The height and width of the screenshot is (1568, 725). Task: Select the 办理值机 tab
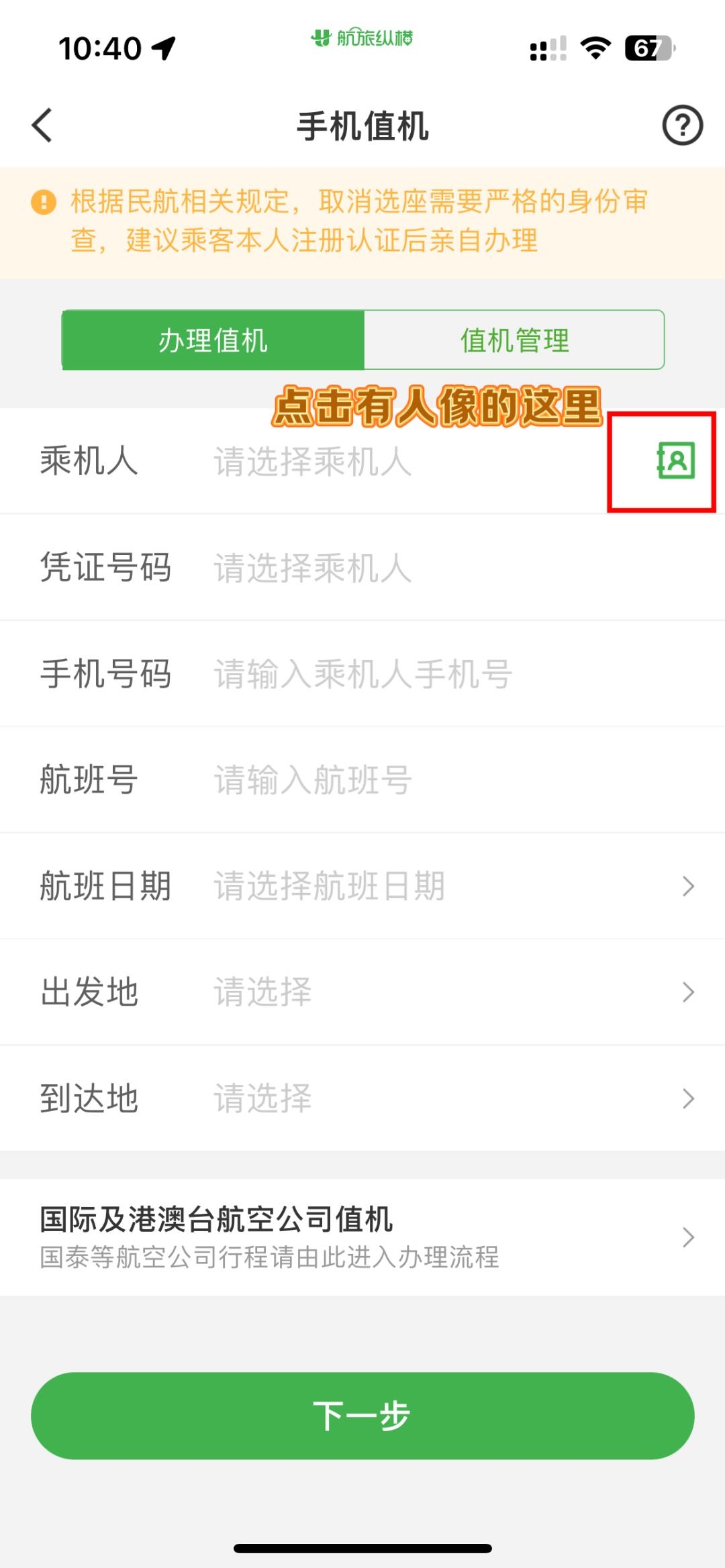pyautogui.click(x=213, y=340)
